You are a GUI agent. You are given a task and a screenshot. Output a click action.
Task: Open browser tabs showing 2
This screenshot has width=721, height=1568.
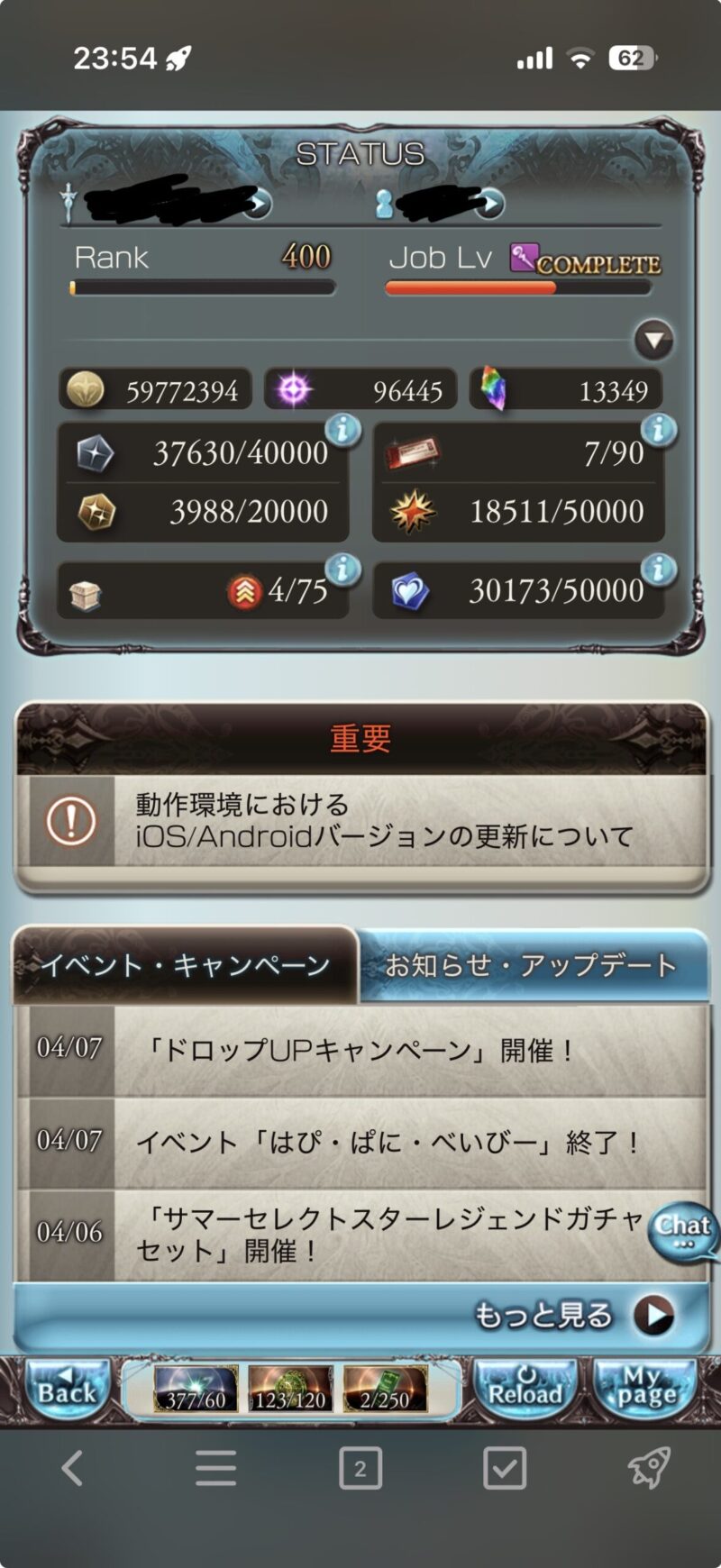point(360,1469)
